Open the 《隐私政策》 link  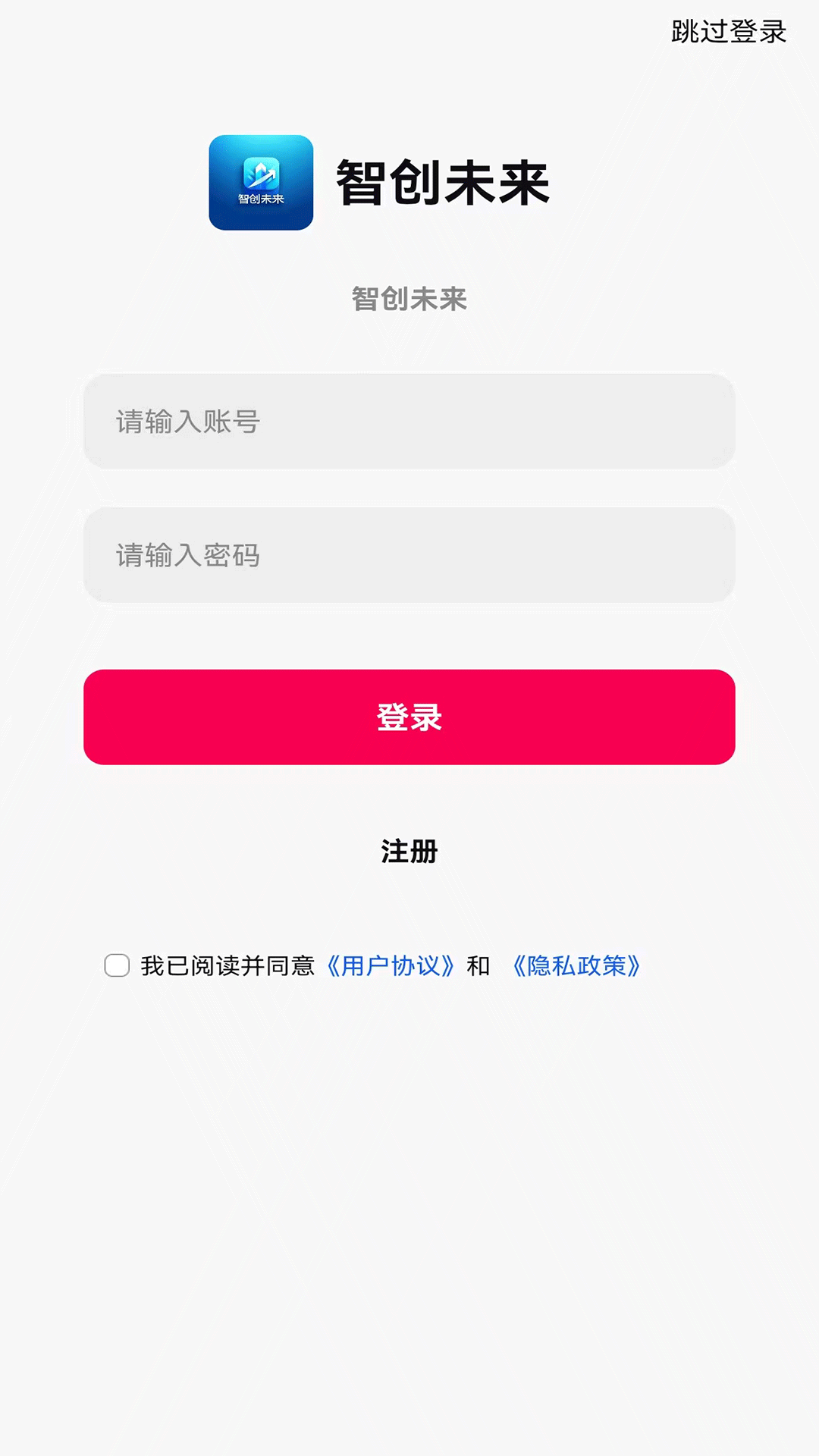click(x=576, y=966)
